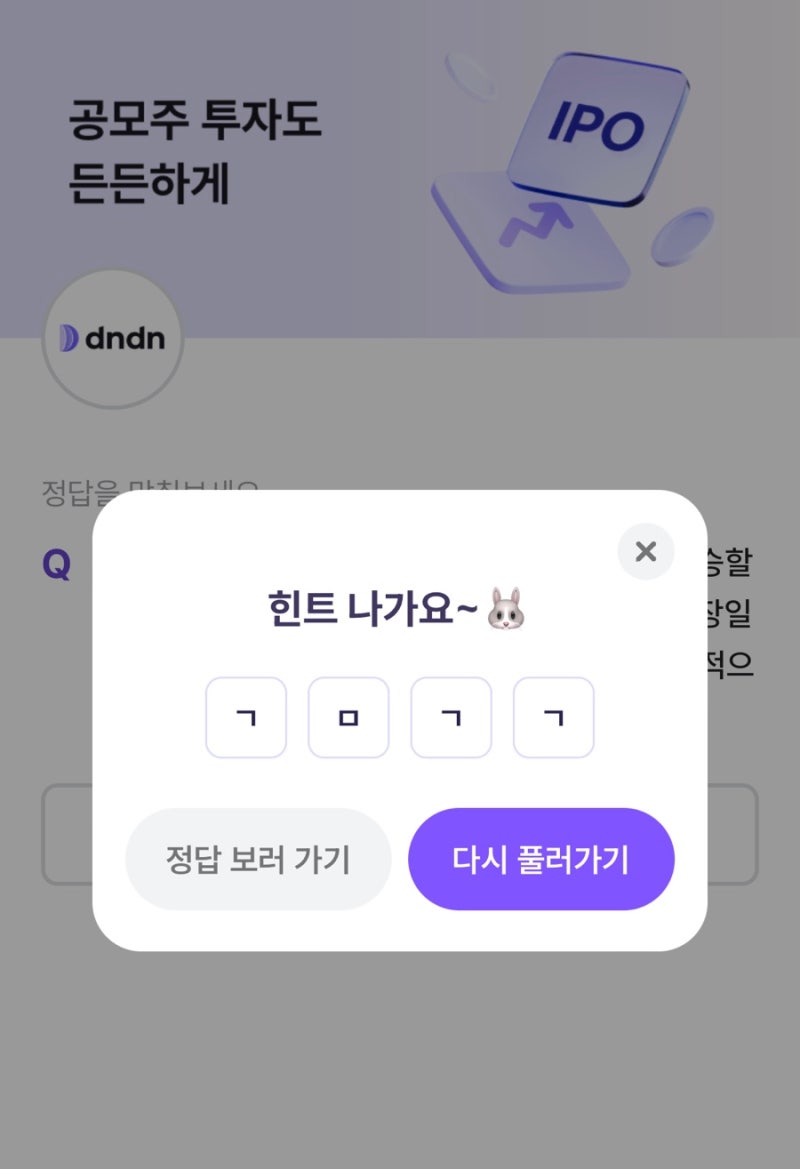Click 다시 풀러가기 button
This screenshot has height=1169, width=800.
click(541, 858)
